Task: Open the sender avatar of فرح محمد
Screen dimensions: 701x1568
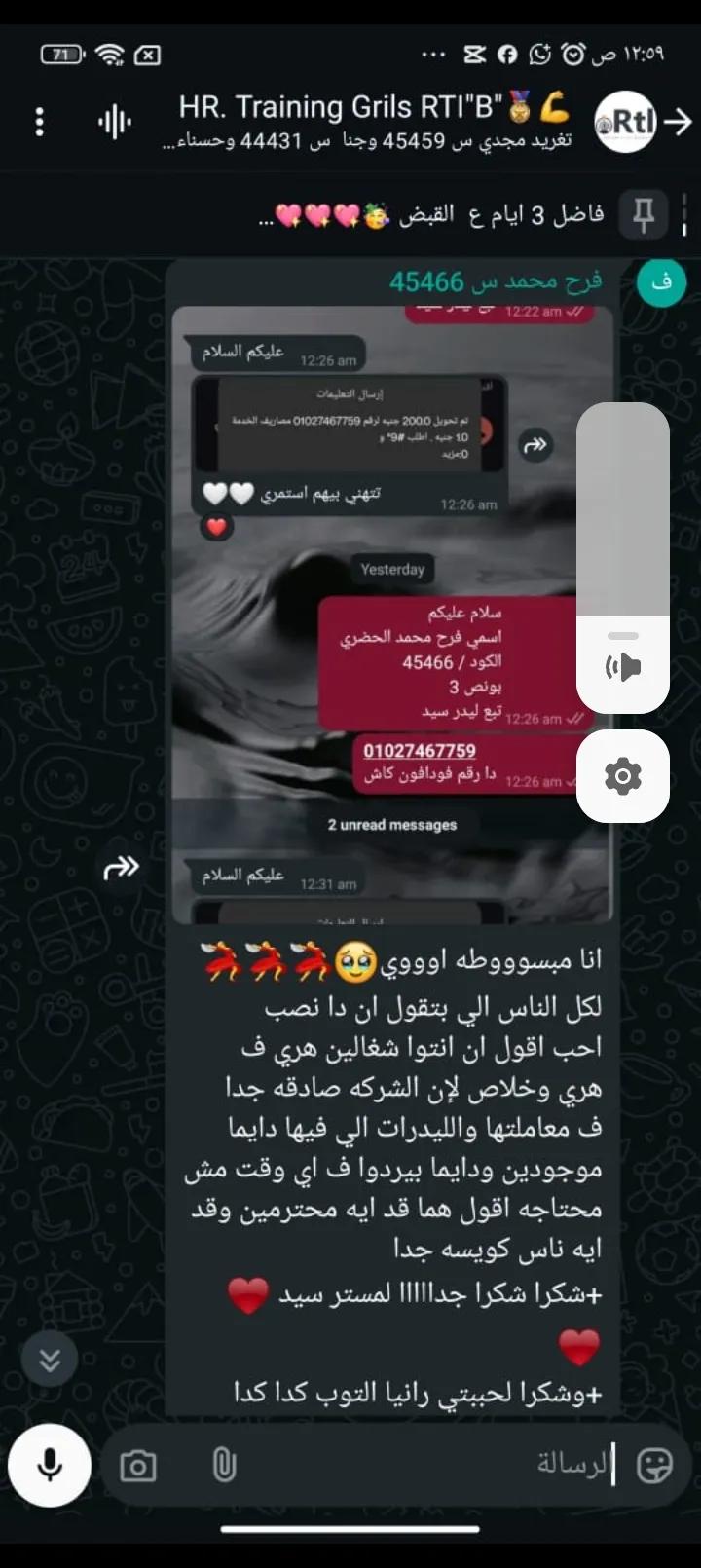Action: point(662,282)
